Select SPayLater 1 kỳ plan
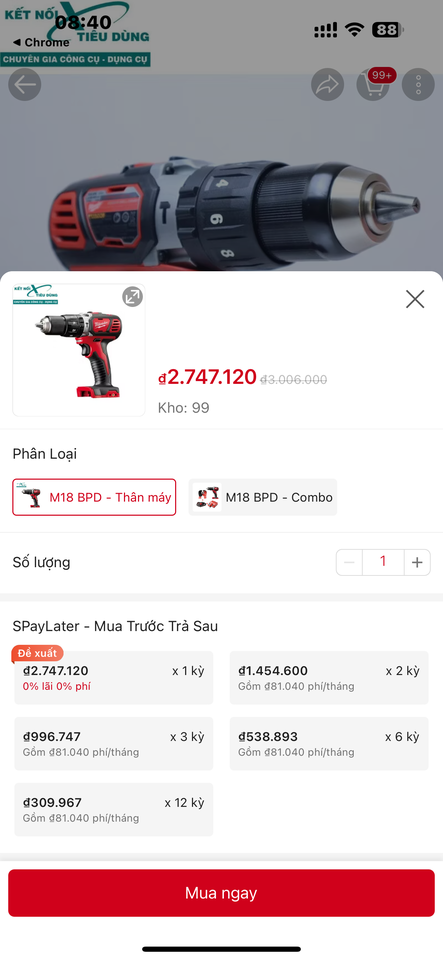Screen dimensions: 443x960 click(114, 678)
